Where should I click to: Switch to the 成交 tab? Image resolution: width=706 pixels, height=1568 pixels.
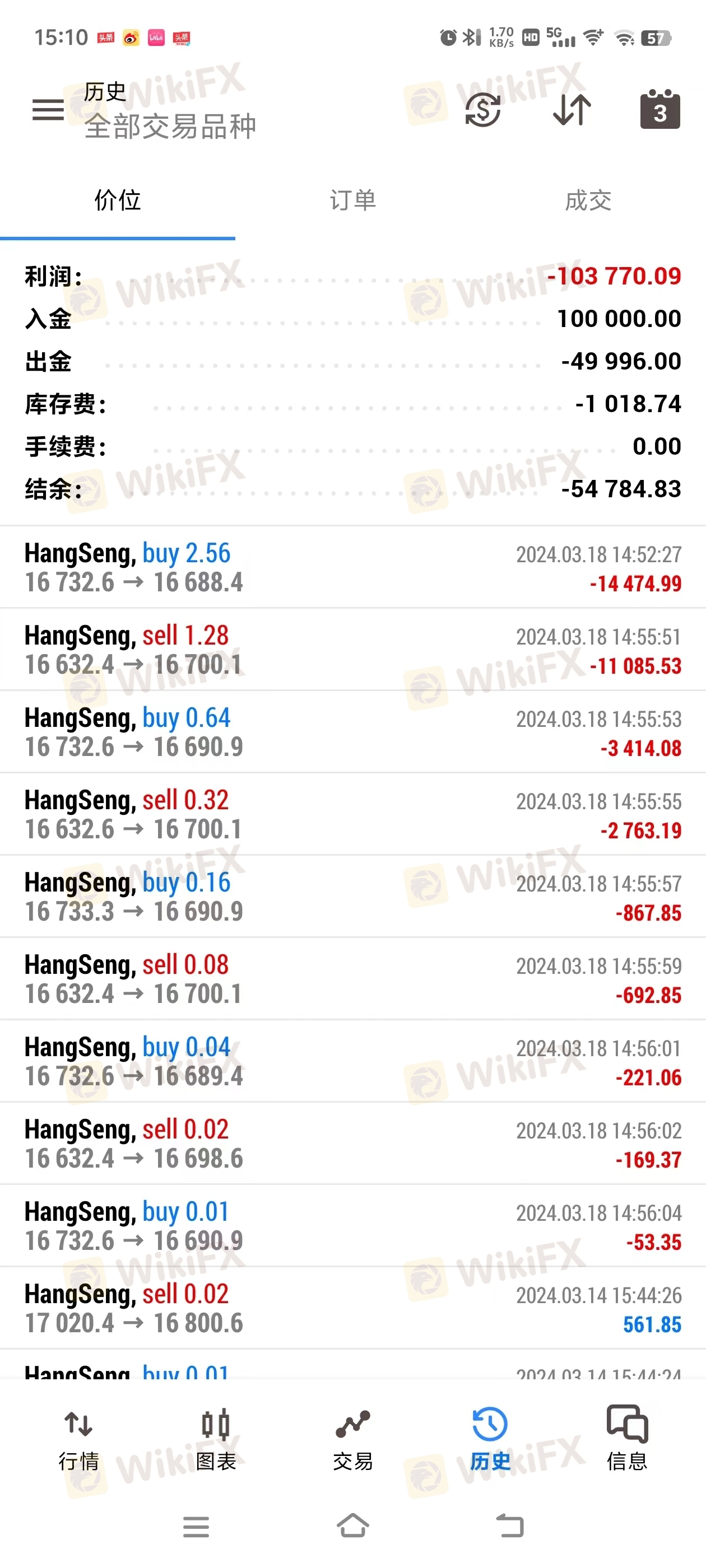588,201
